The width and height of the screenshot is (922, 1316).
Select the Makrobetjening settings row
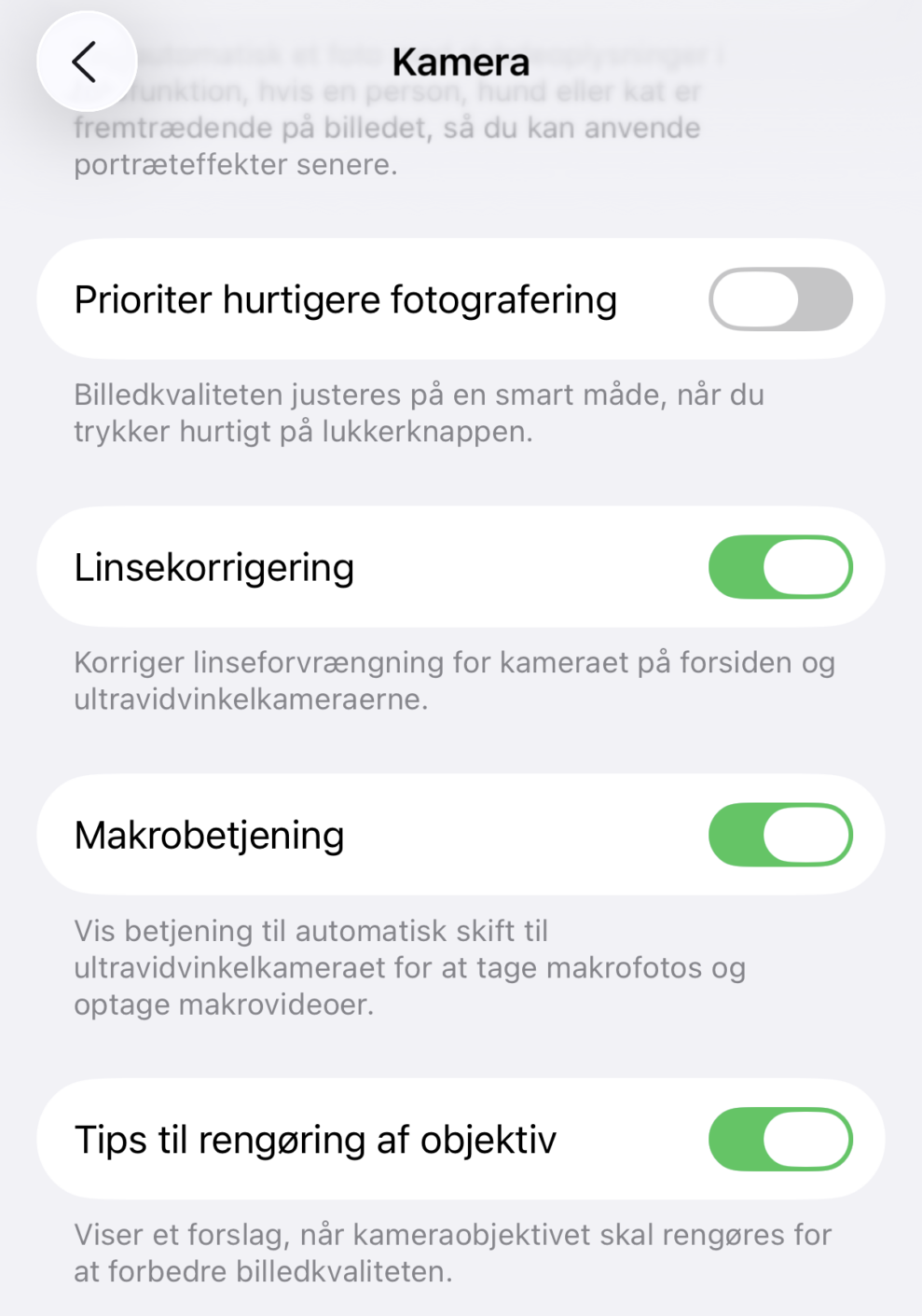(210, 834)
